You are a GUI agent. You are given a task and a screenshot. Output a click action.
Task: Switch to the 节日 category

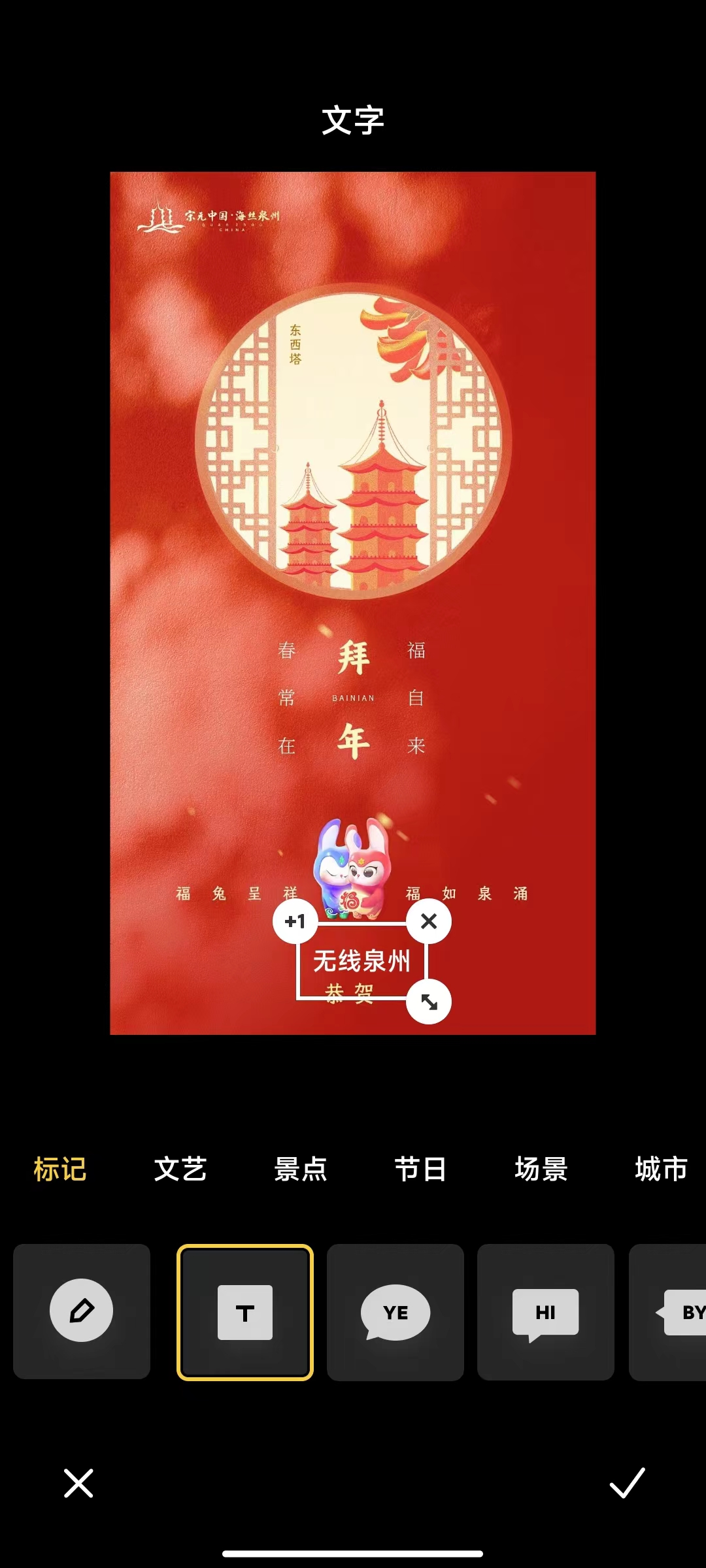pos(421,1169)
